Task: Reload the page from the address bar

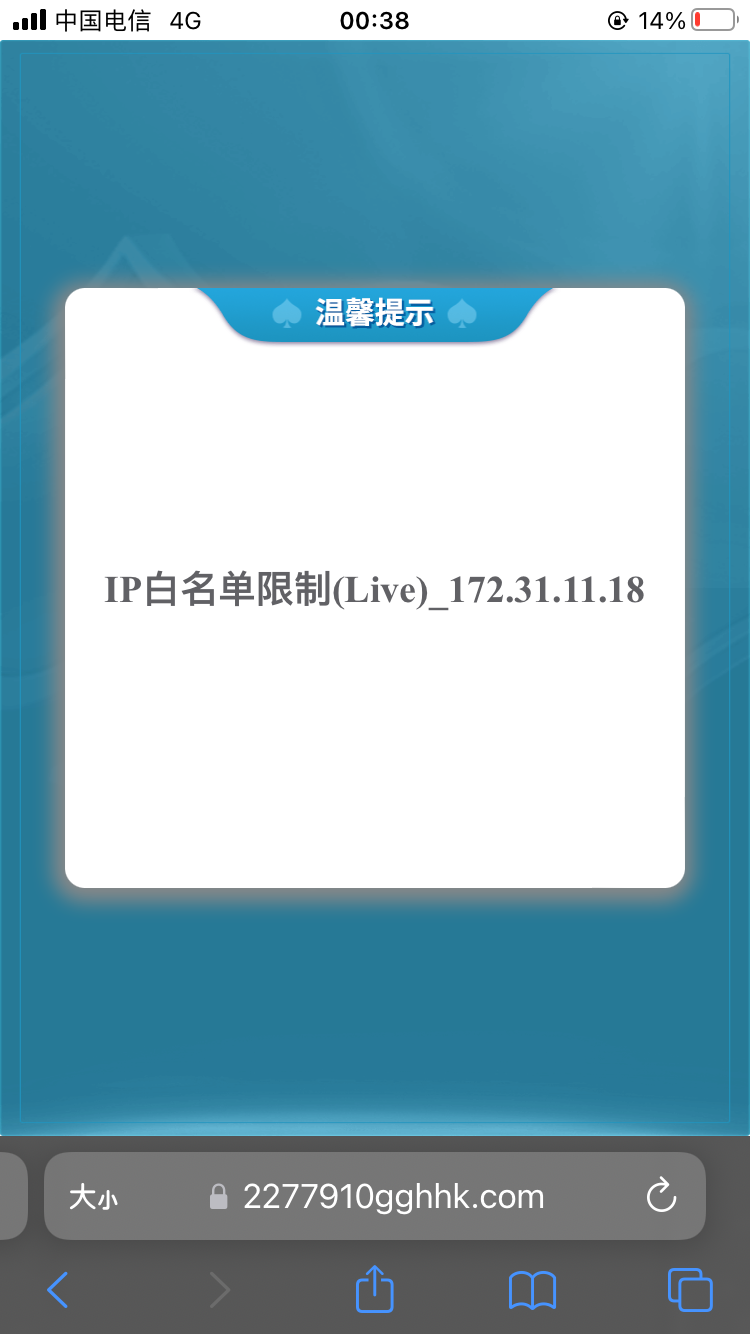Action: [661, 1196]
